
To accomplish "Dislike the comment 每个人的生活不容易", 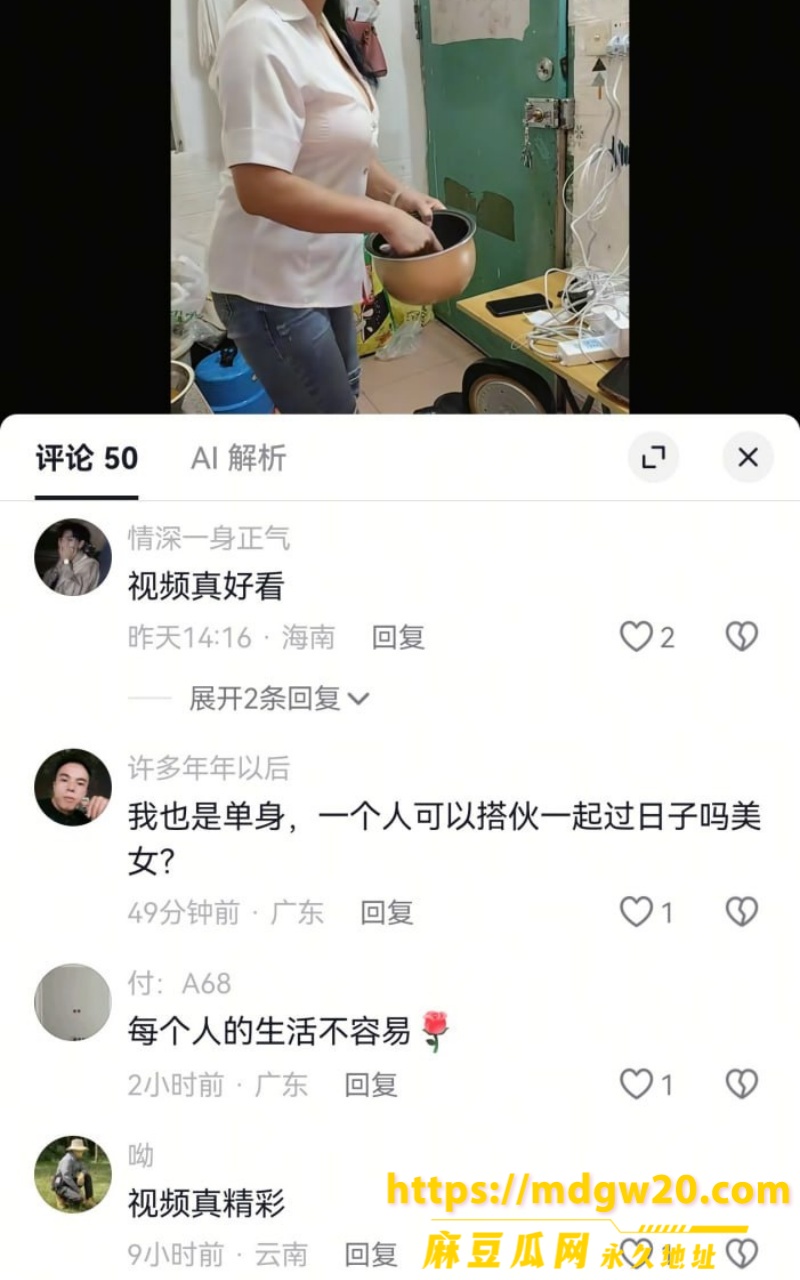I will click(741, 1084).
